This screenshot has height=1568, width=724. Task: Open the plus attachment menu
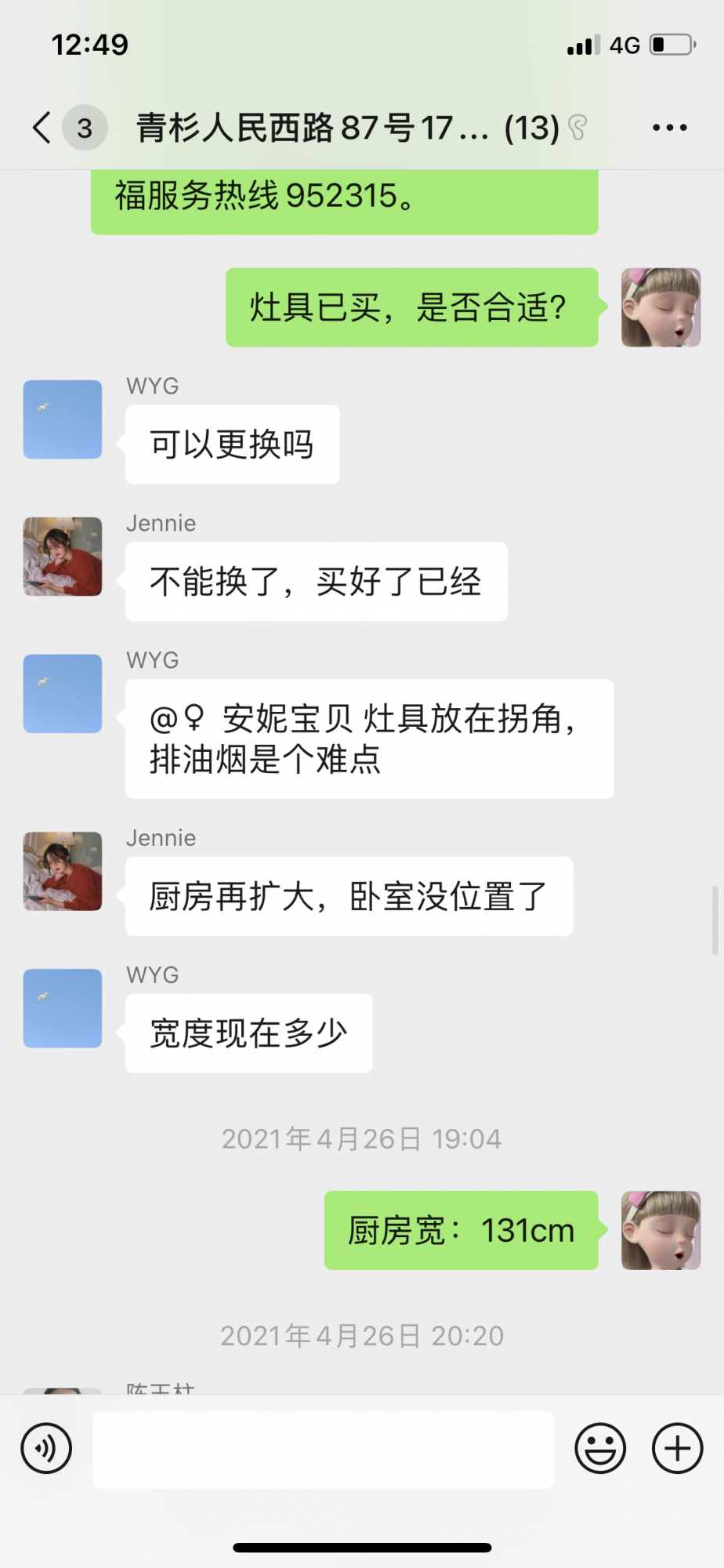[677, 1448]
